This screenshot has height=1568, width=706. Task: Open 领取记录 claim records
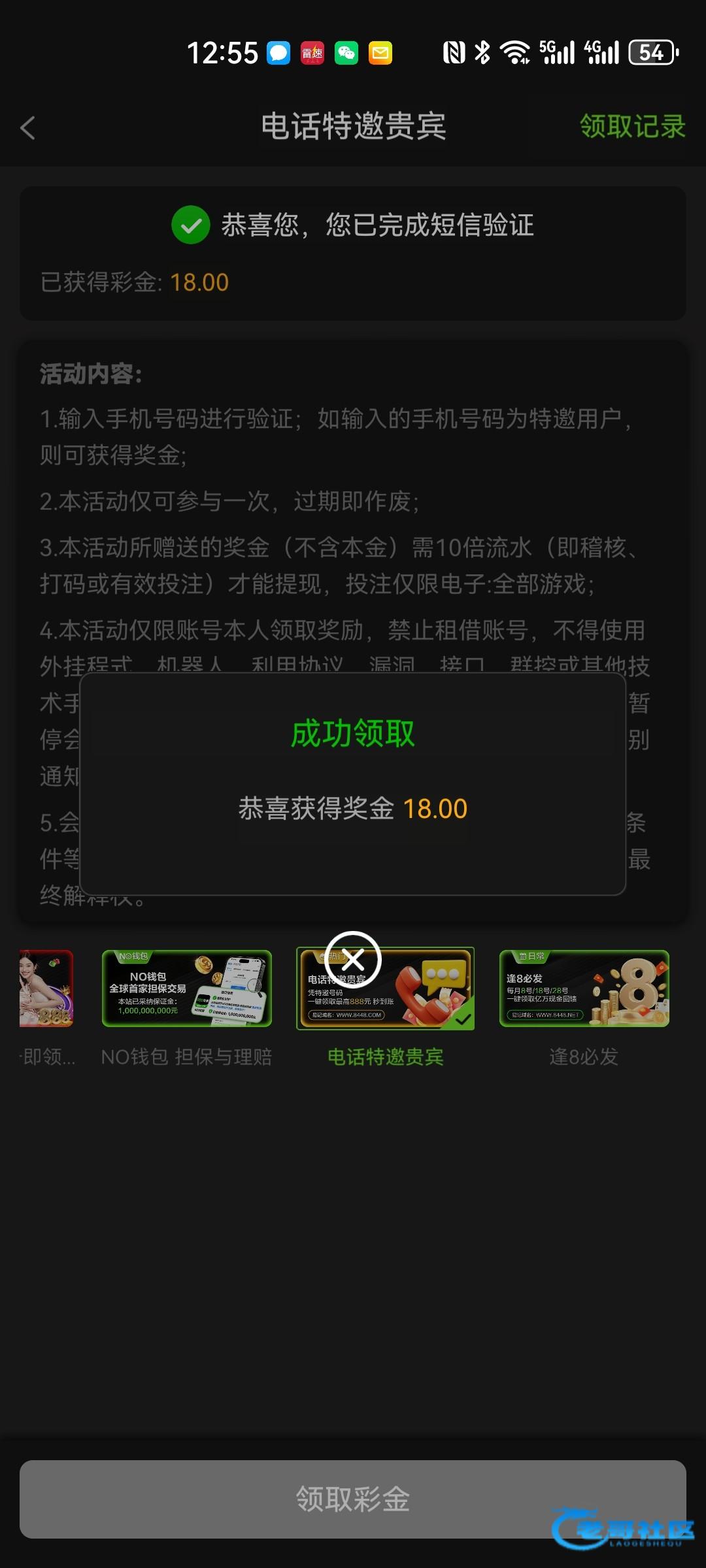[632, 126]
